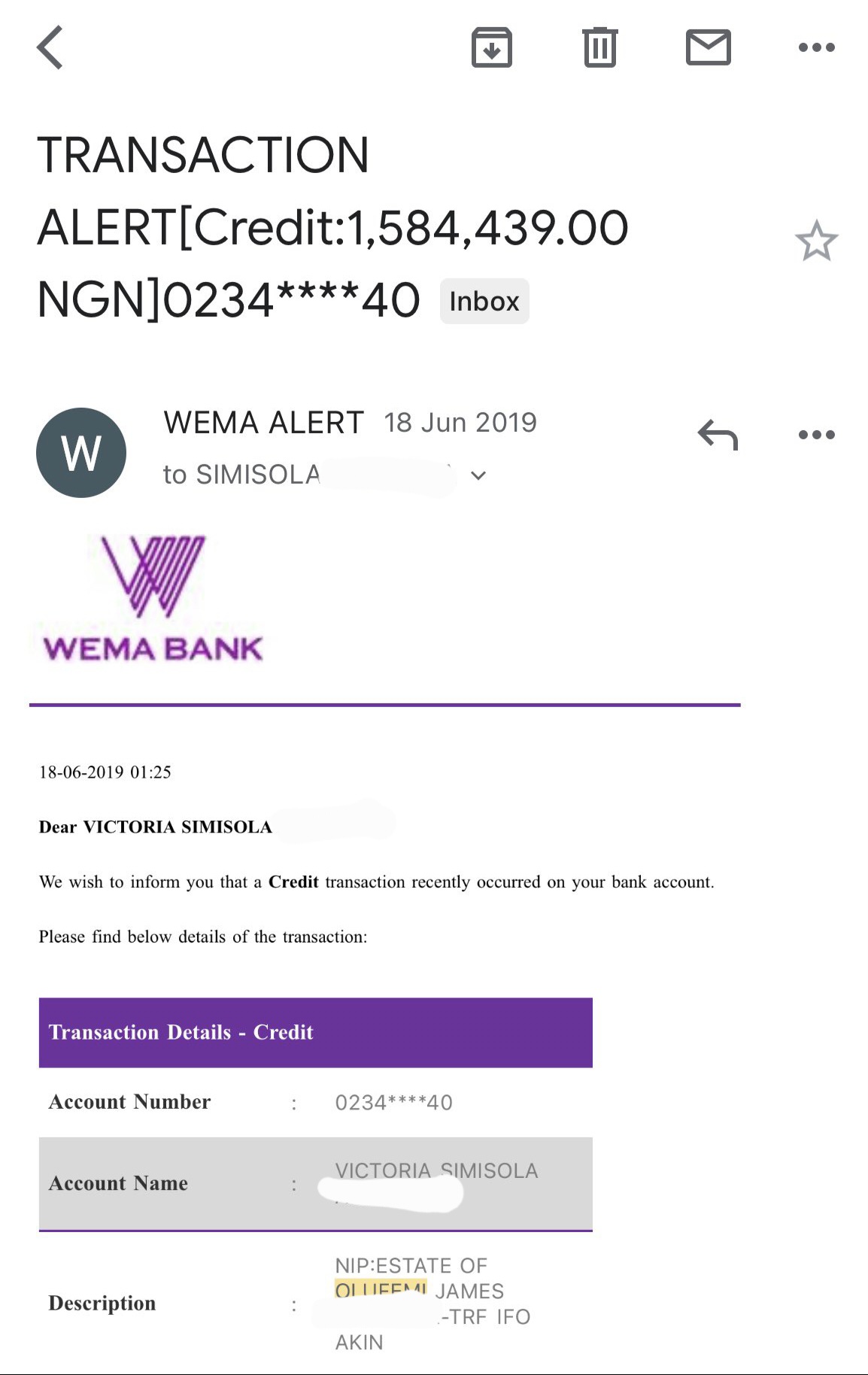Tap the Inbox label chip
The height and width of the screenshot is (1375, 868).
(x=484, y=302)
